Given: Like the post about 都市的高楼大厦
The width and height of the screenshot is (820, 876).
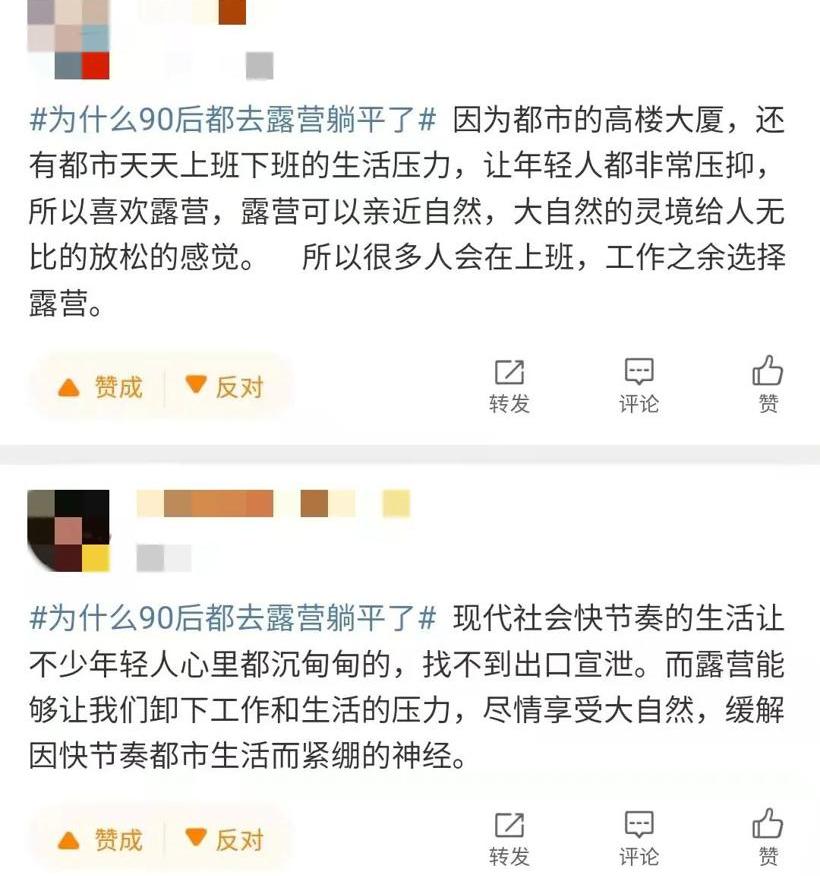Looking at the screenshot, I should 767,385.
